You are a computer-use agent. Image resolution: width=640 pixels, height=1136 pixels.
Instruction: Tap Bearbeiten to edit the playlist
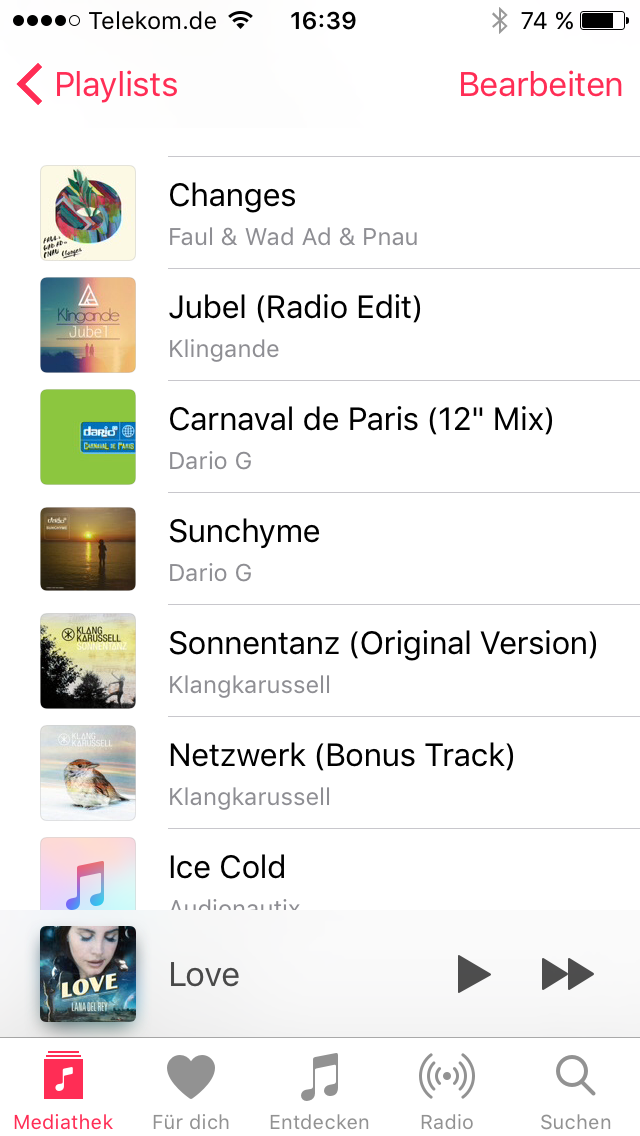[x=540, y=85]
